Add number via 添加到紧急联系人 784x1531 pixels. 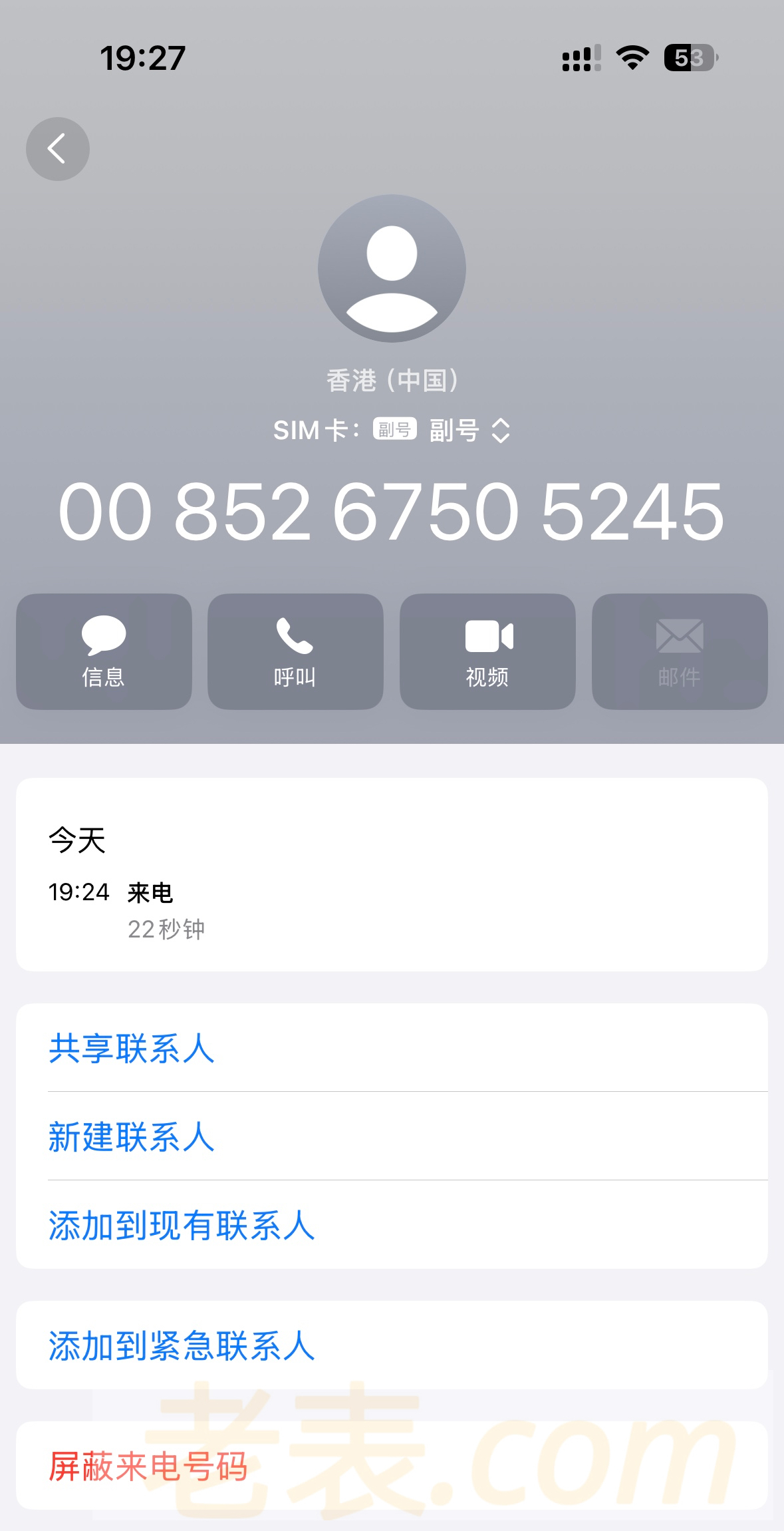point(182,1345)
